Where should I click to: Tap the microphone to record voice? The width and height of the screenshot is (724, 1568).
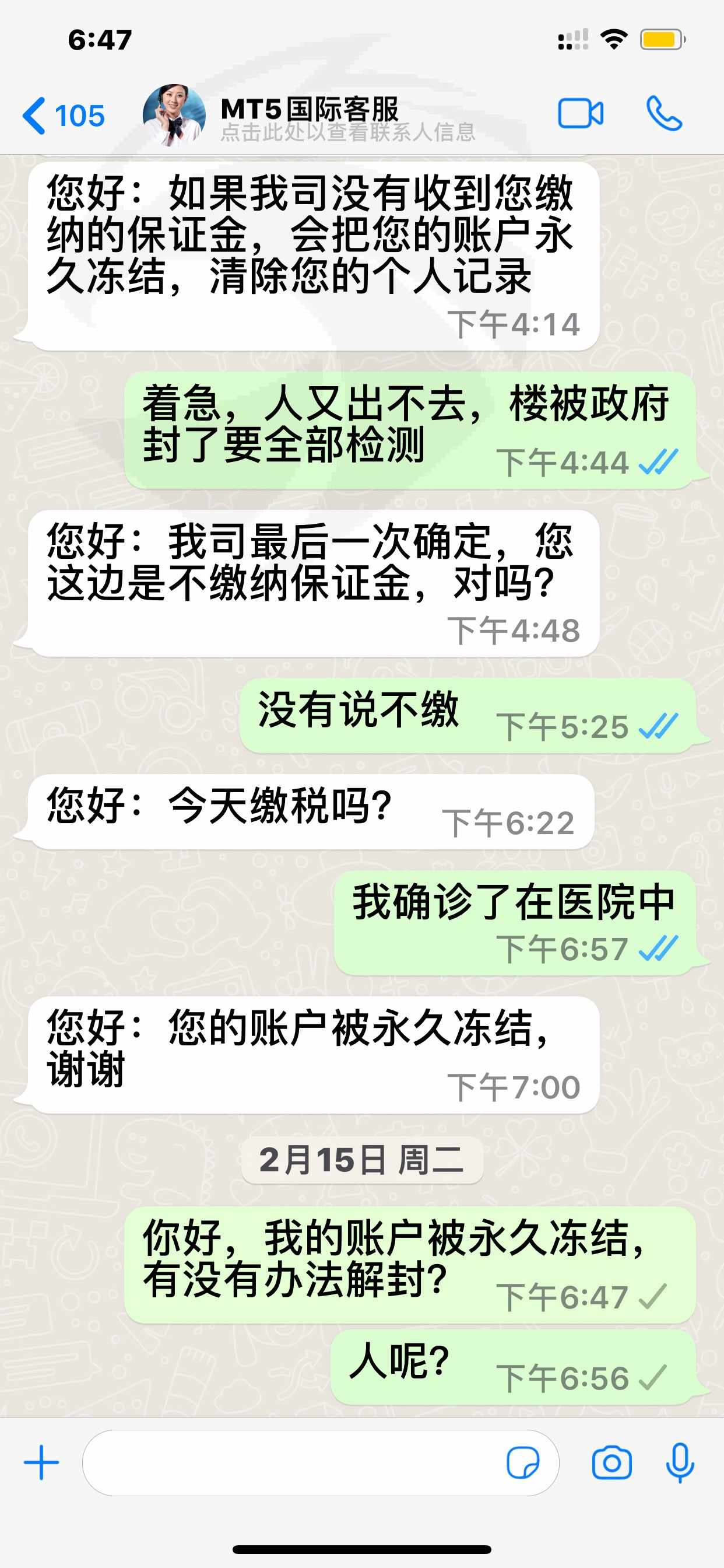(x=680, y=1462)
